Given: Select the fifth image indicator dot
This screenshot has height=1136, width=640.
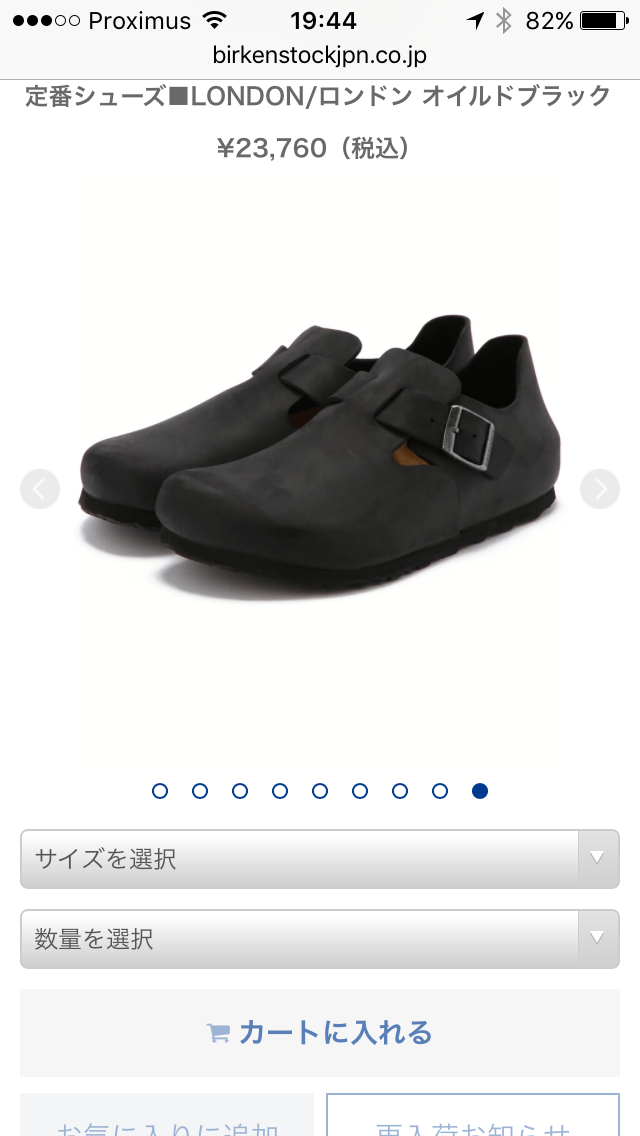Looking at the screenshot, I should pyautogui.click(x=320, y=791).
